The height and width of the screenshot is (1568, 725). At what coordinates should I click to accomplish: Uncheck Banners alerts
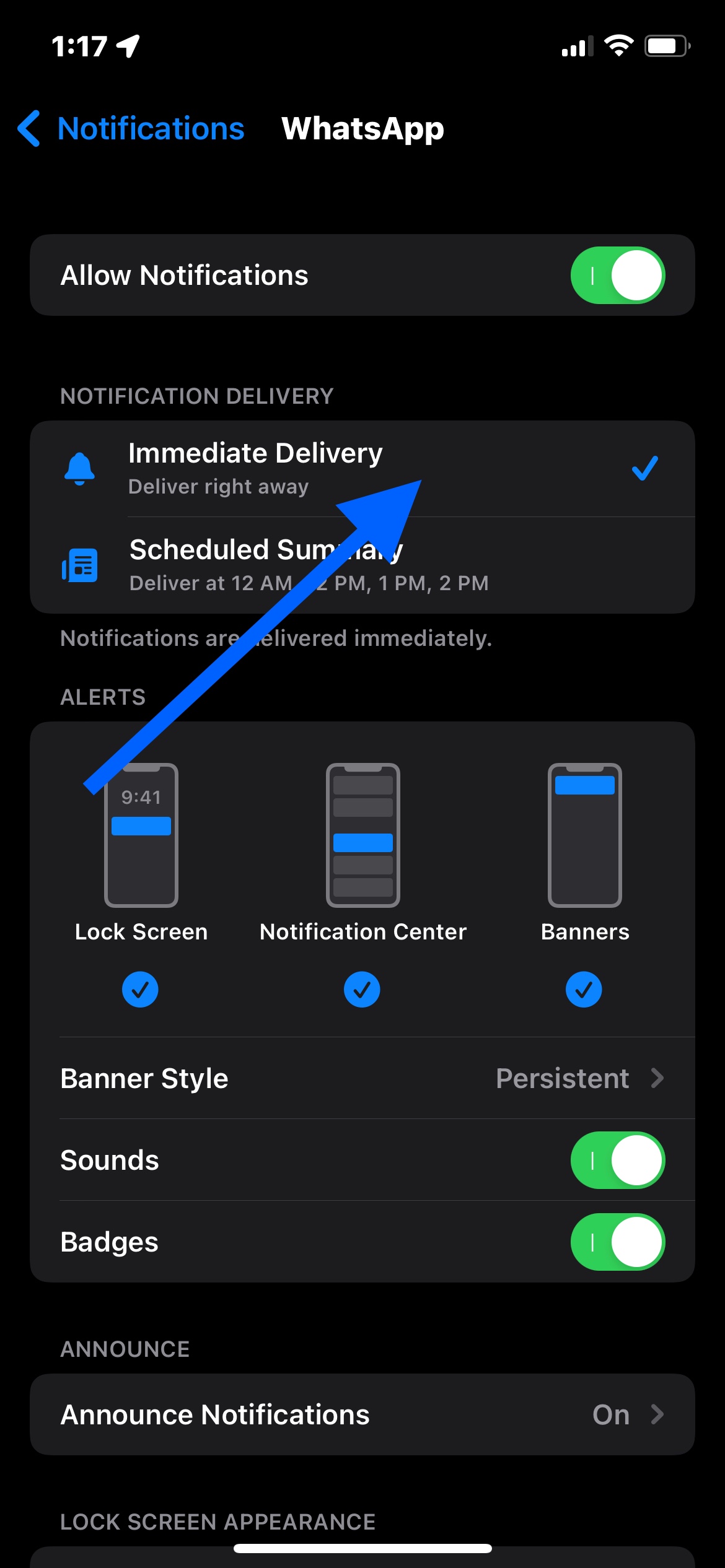(584, 989)
